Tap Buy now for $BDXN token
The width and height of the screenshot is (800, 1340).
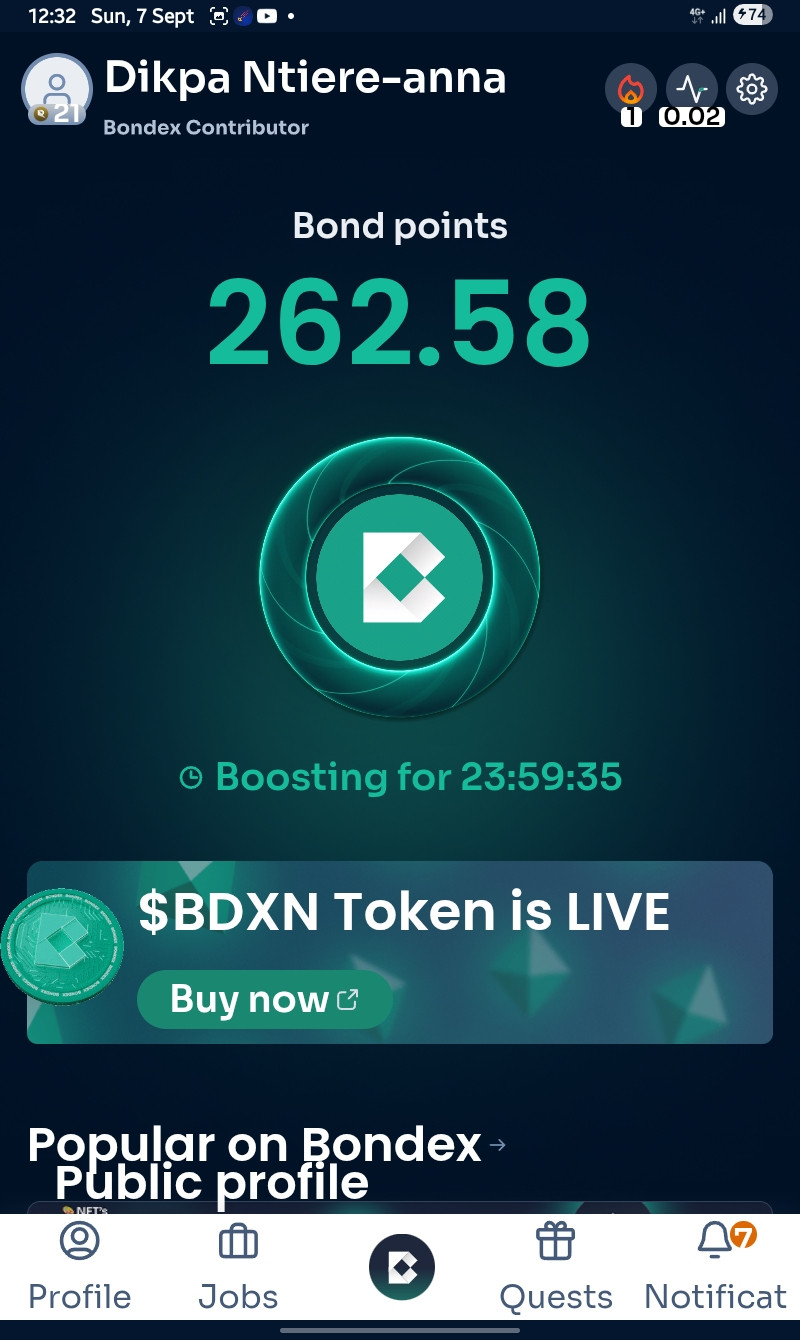pyautogui.click(x=264, y=999)
